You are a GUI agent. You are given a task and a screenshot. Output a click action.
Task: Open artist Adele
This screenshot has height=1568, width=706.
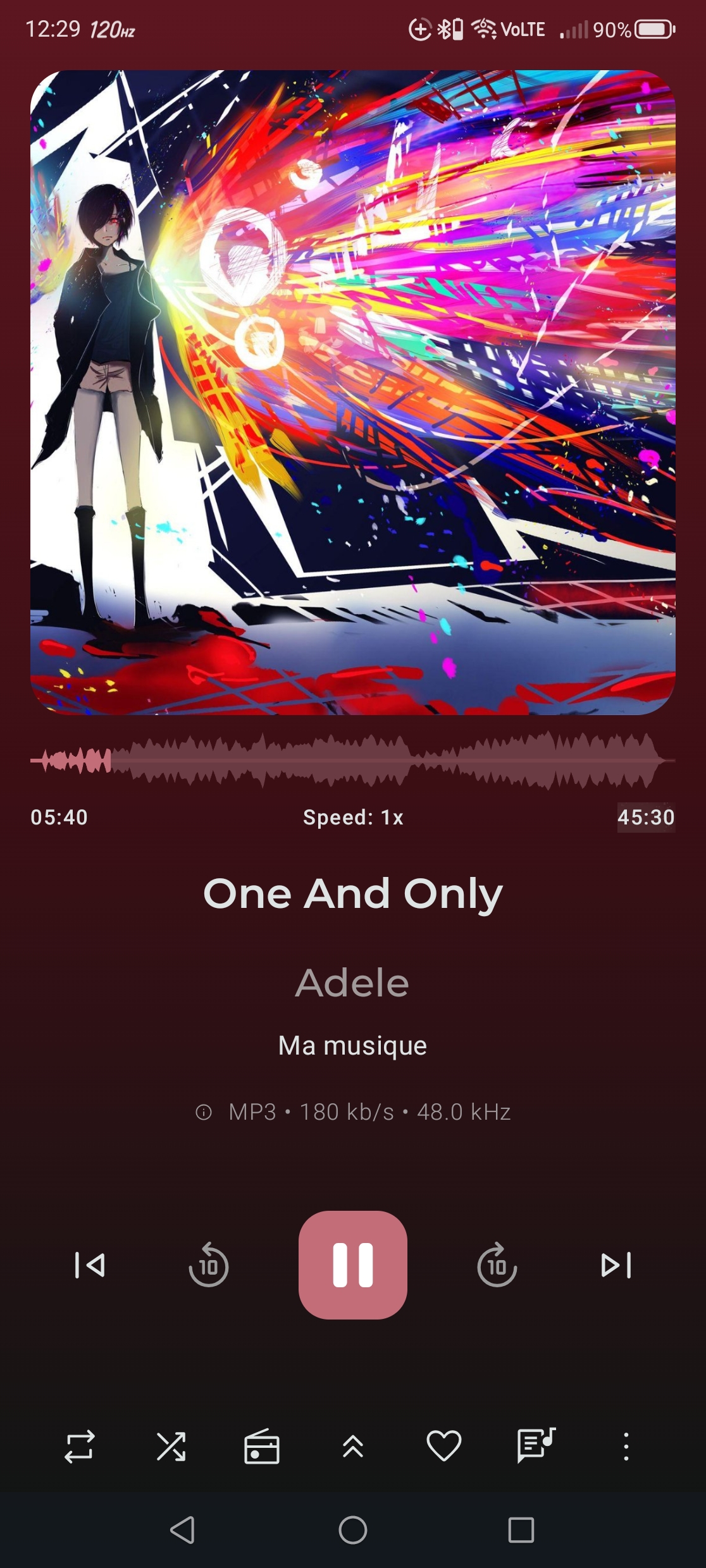point(352,983)
